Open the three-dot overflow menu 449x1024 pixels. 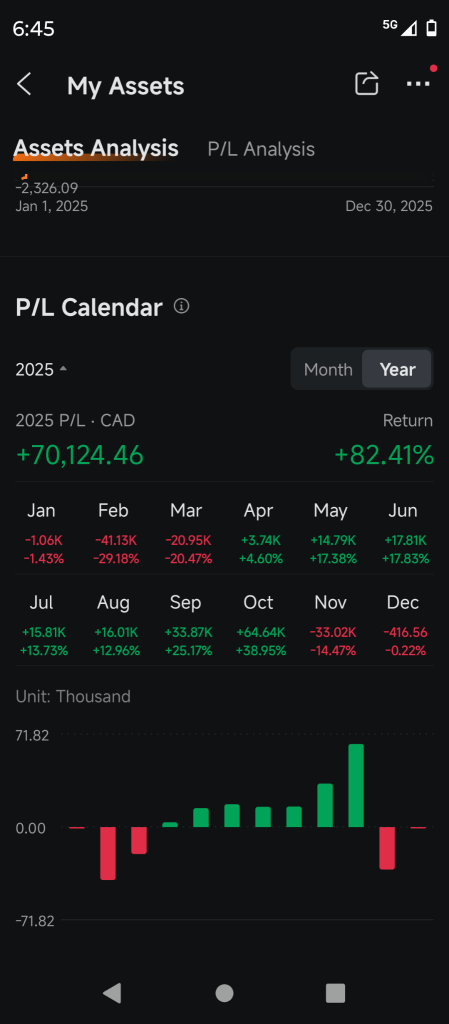click(x=418, y=84)
